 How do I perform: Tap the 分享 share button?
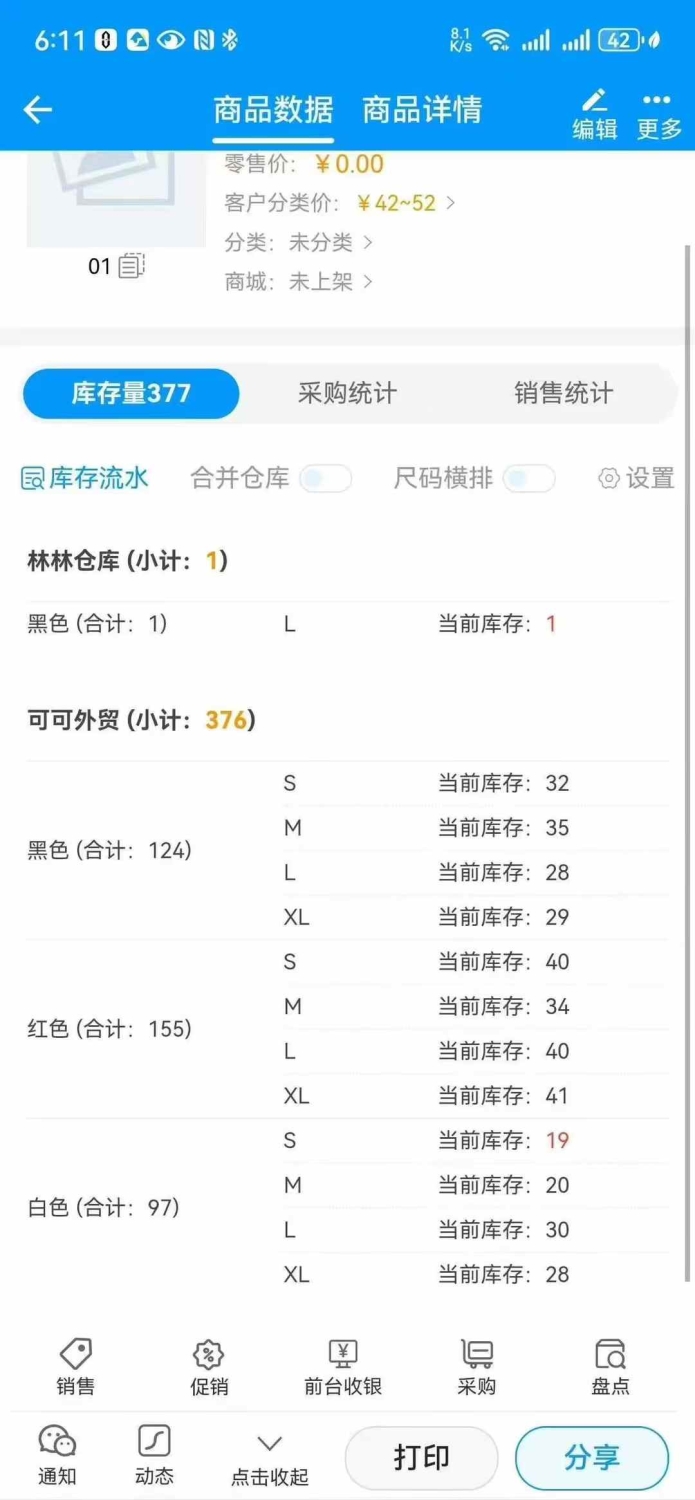click(592, 1458)
